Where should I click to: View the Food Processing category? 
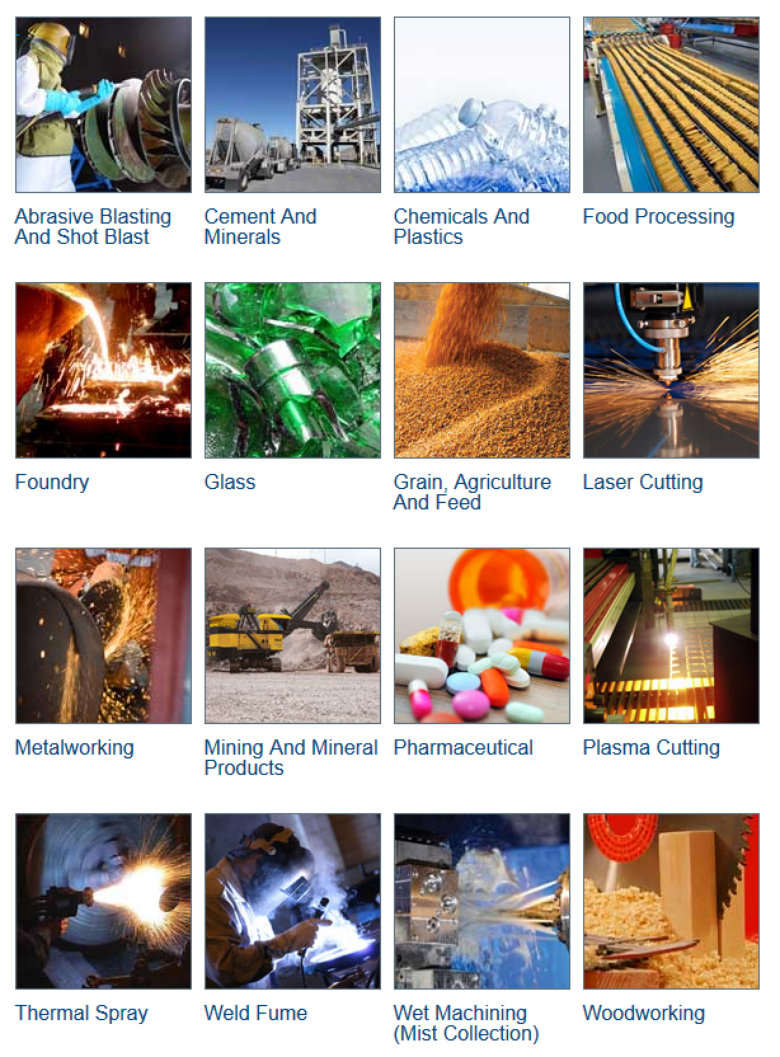[x=671, y=105]
